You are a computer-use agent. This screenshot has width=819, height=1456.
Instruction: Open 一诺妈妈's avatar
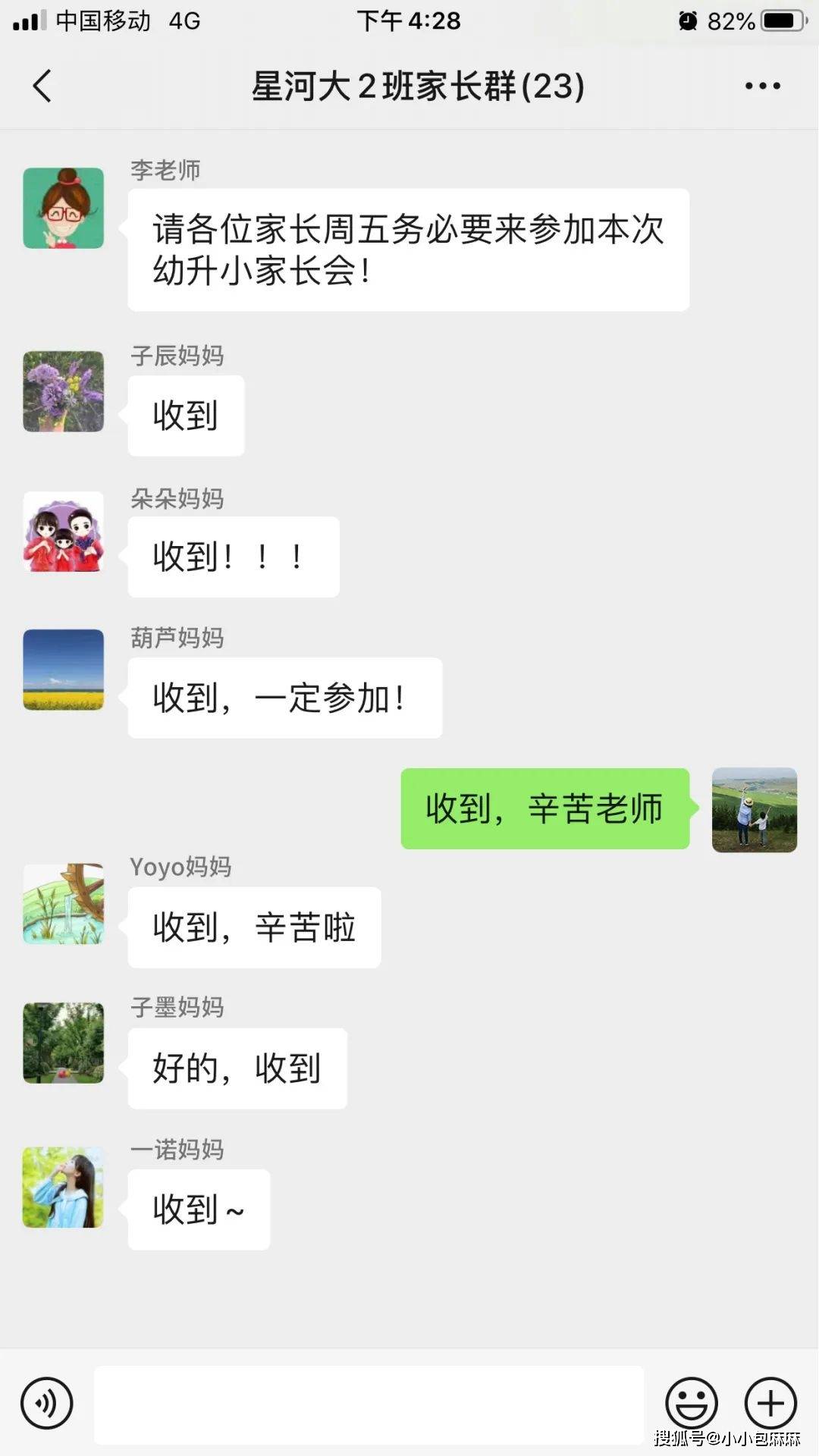click(x=64, y=1187)
